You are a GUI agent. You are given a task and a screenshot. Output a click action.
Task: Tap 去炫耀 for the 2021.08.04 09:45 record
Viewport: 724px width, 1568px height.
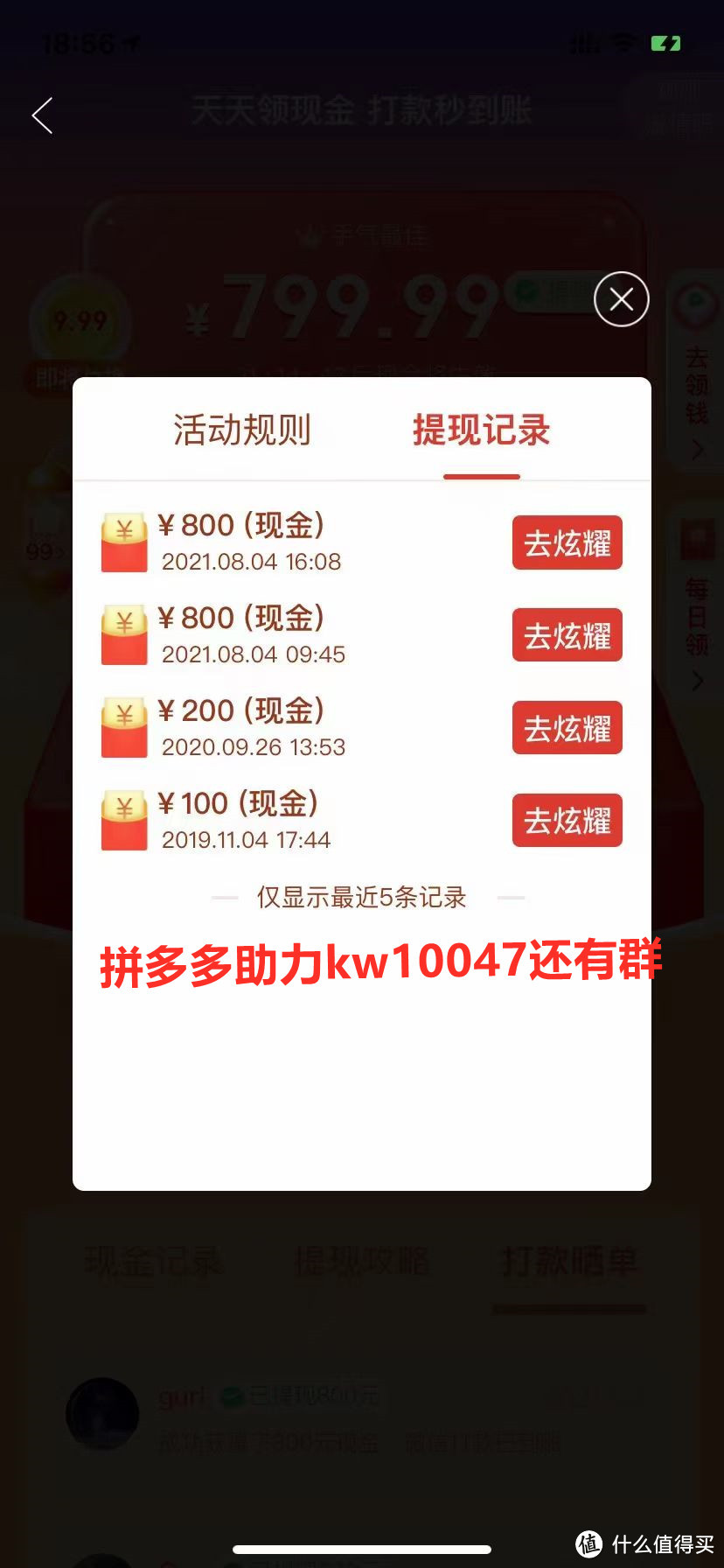(567, 636)
